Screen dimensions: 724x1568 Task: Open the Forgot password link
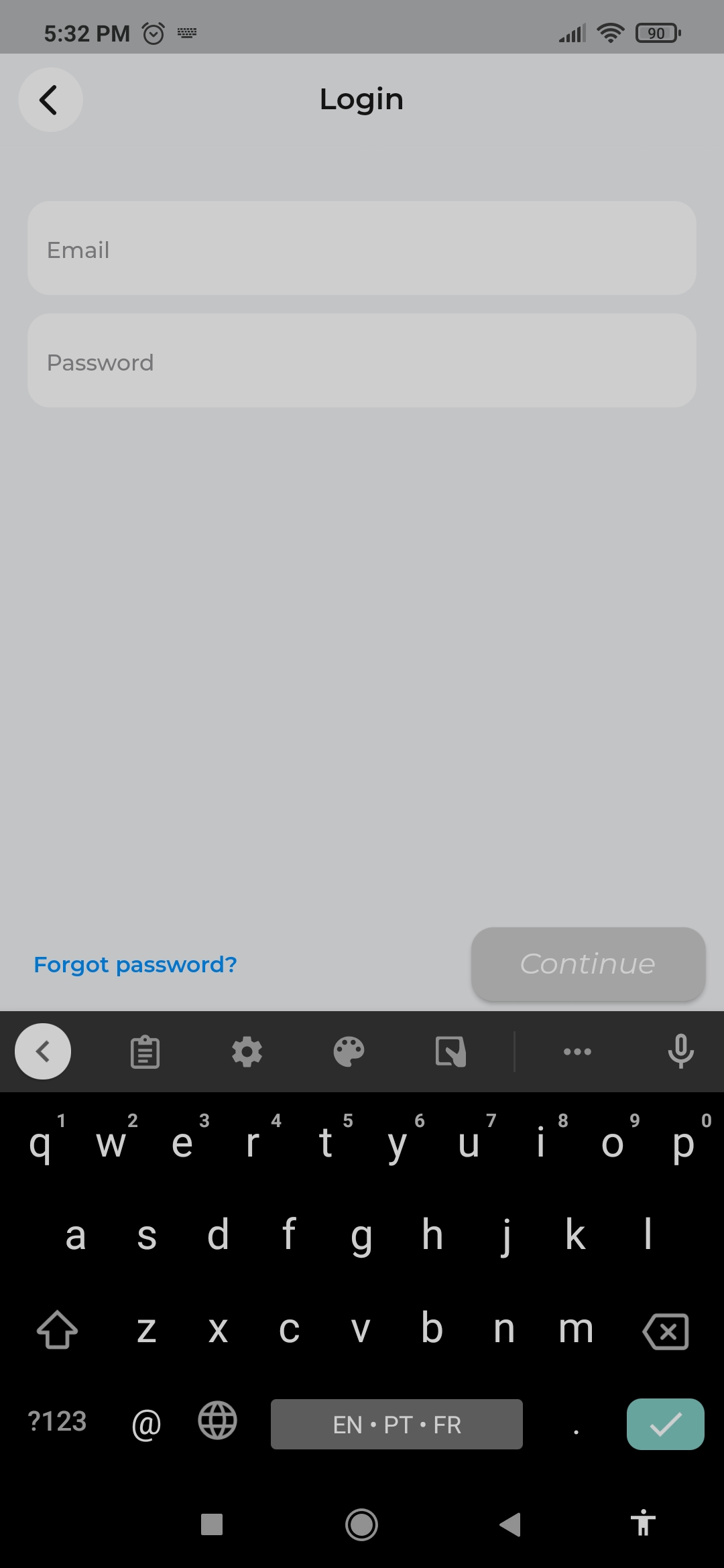tap(135, 965)
